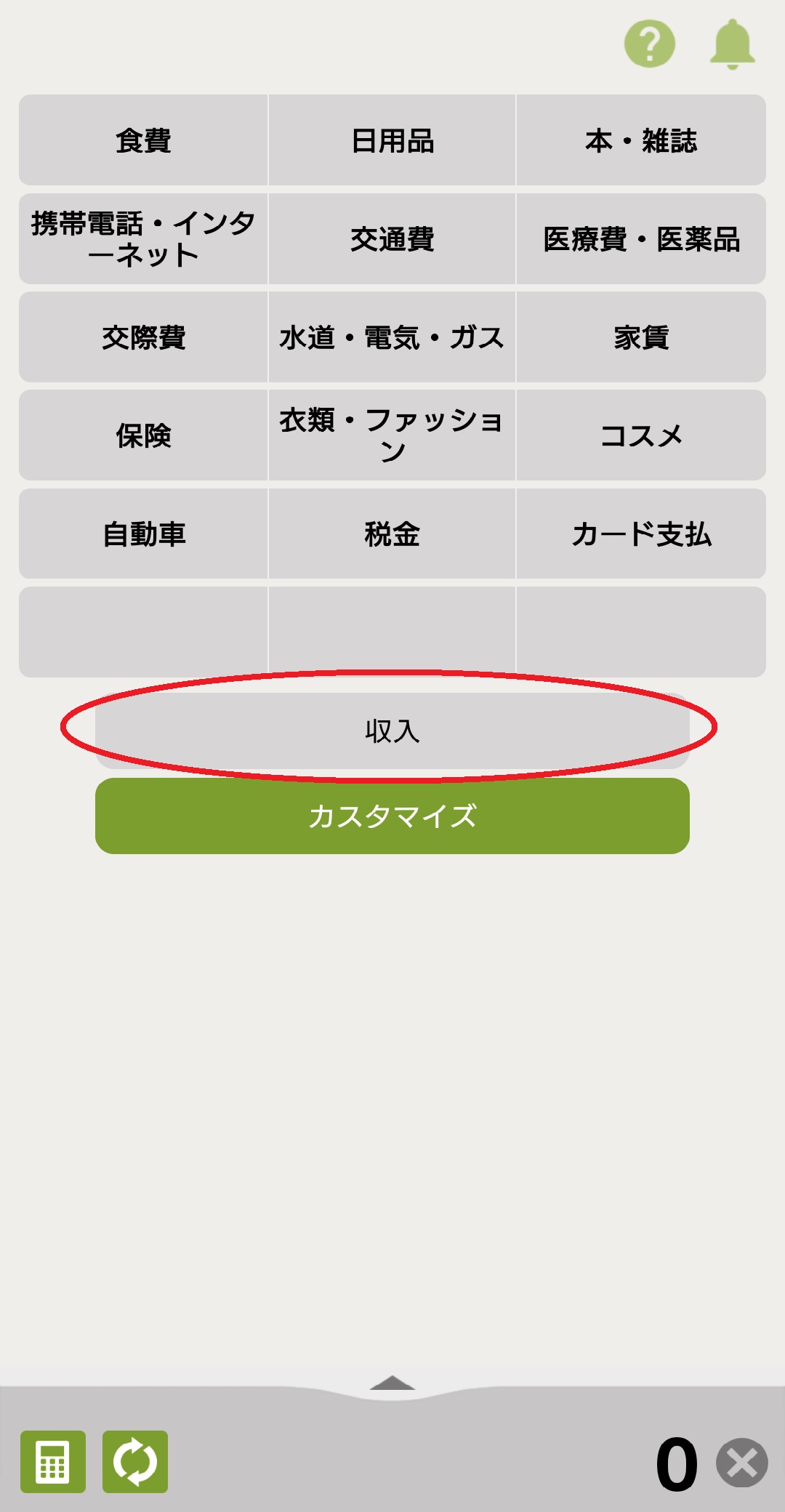Choose the 医療費・医薬品 category
The height and width of the screenshot is (1512, 785).
(640, 238)
